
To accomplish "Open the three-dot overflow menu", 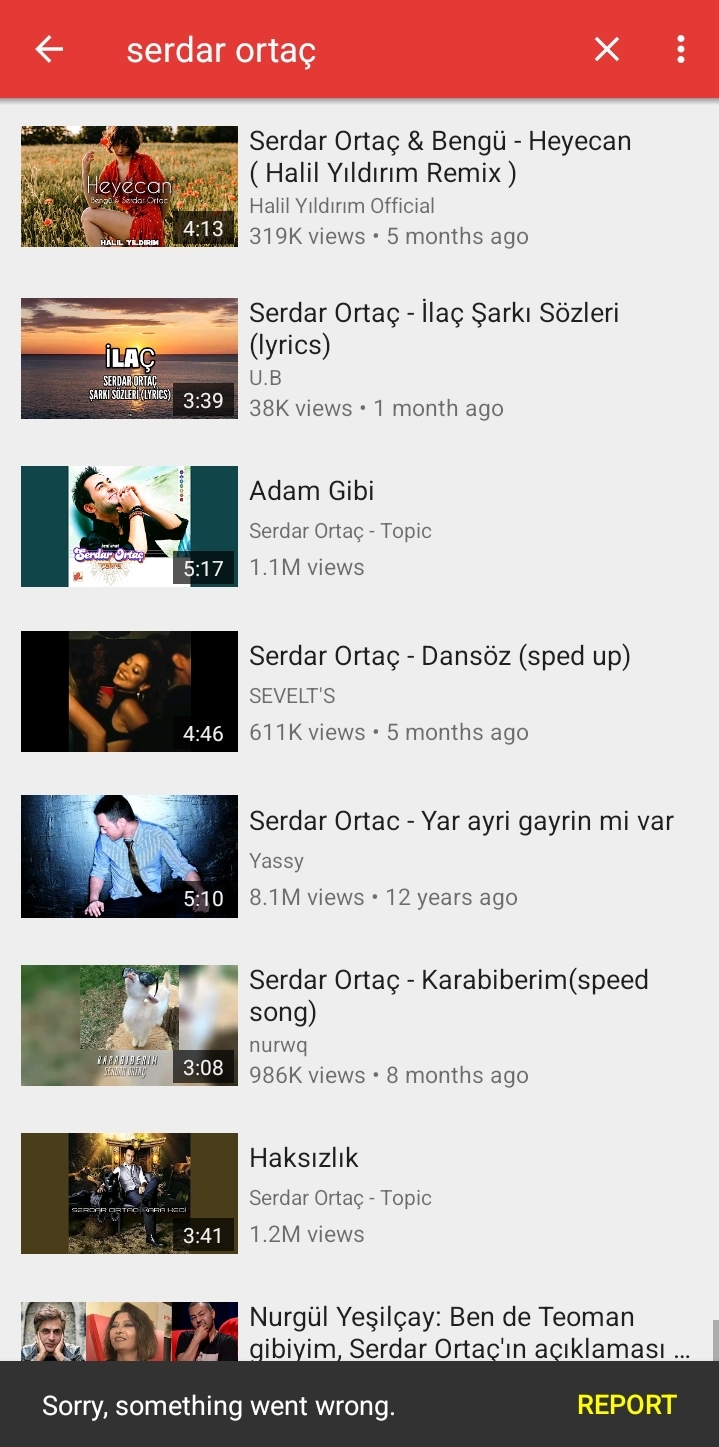I will click(x=681, y=49).
